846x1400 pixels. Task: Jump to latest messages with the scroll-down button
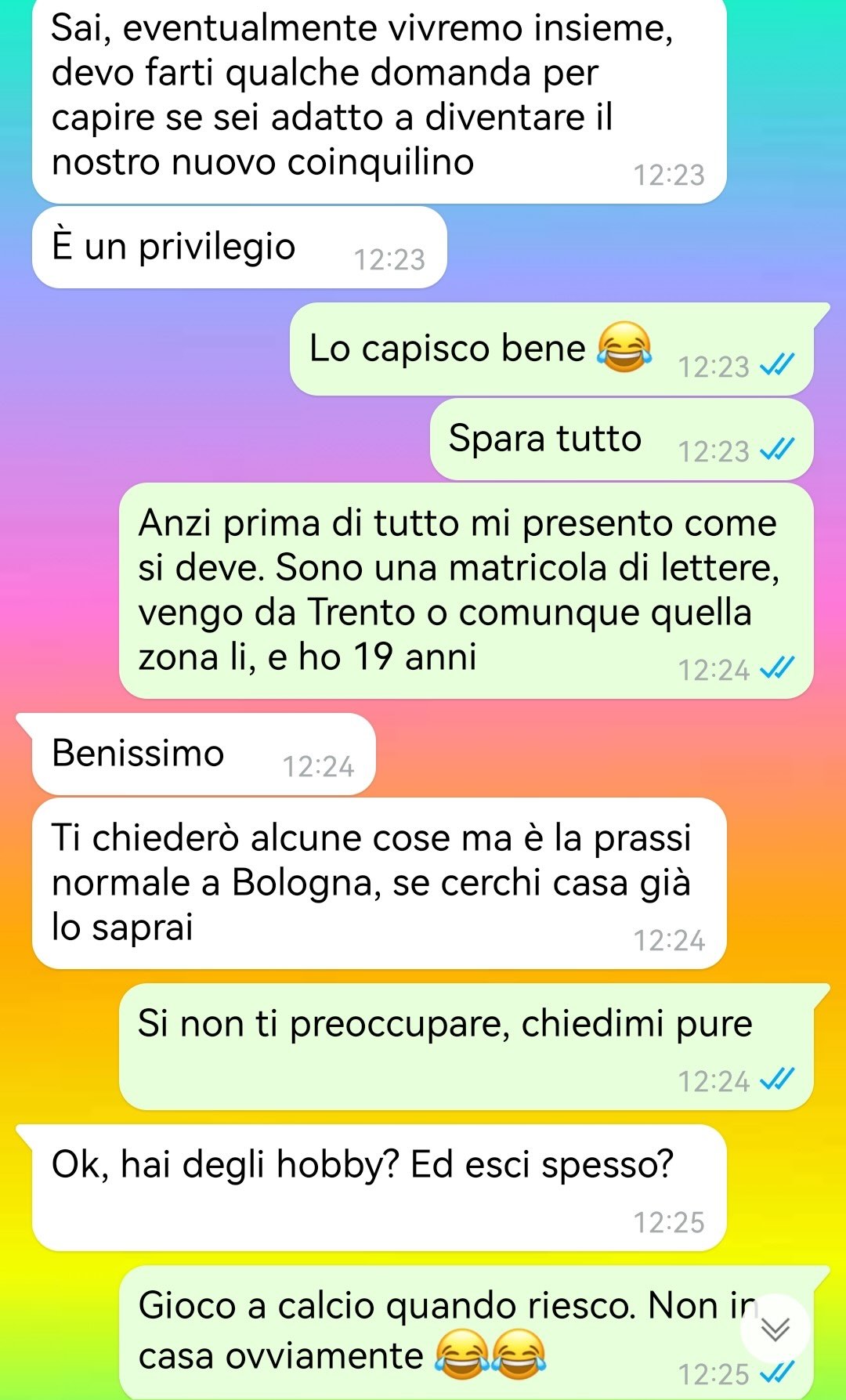pos(775,1329)
